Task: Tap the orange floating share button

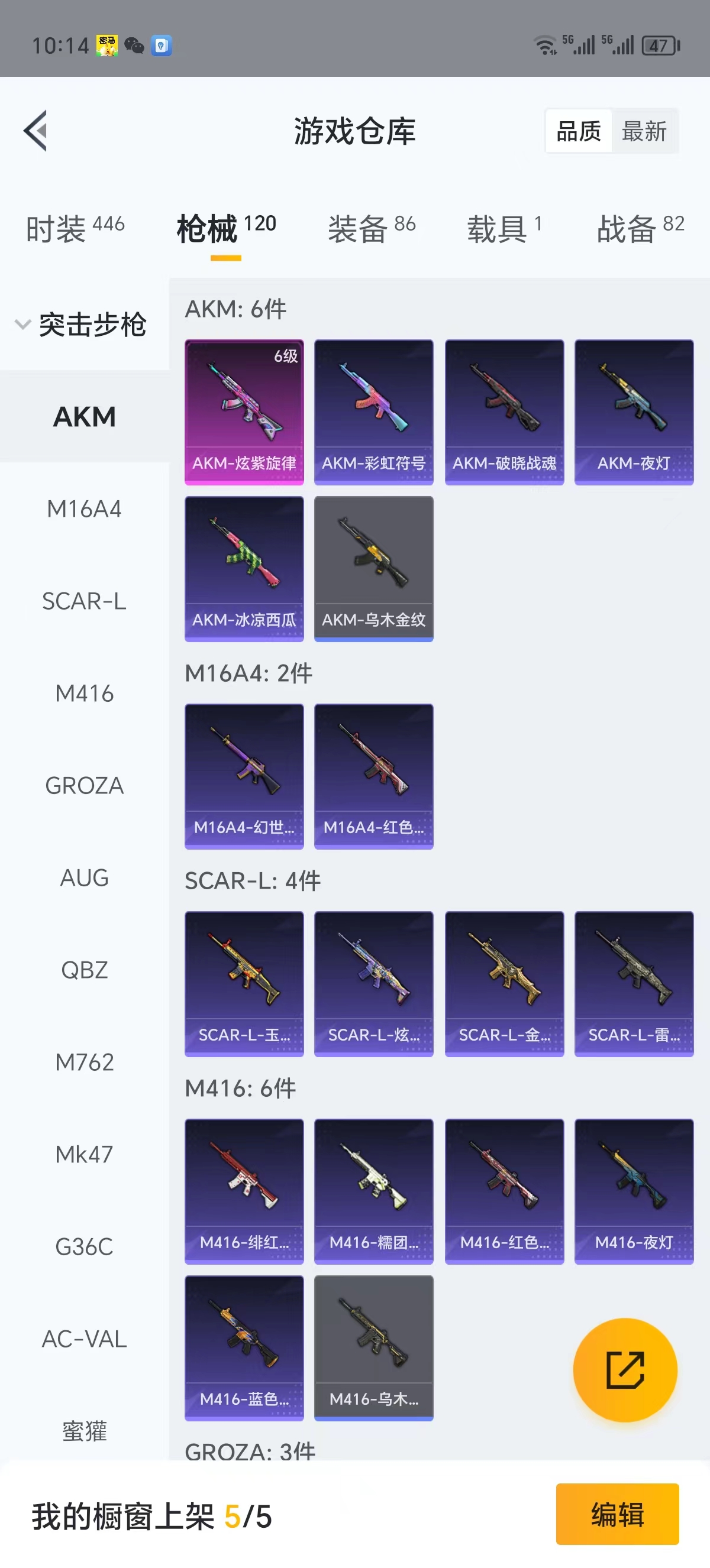Action: pyautogui.click(x=625, y=1369)
